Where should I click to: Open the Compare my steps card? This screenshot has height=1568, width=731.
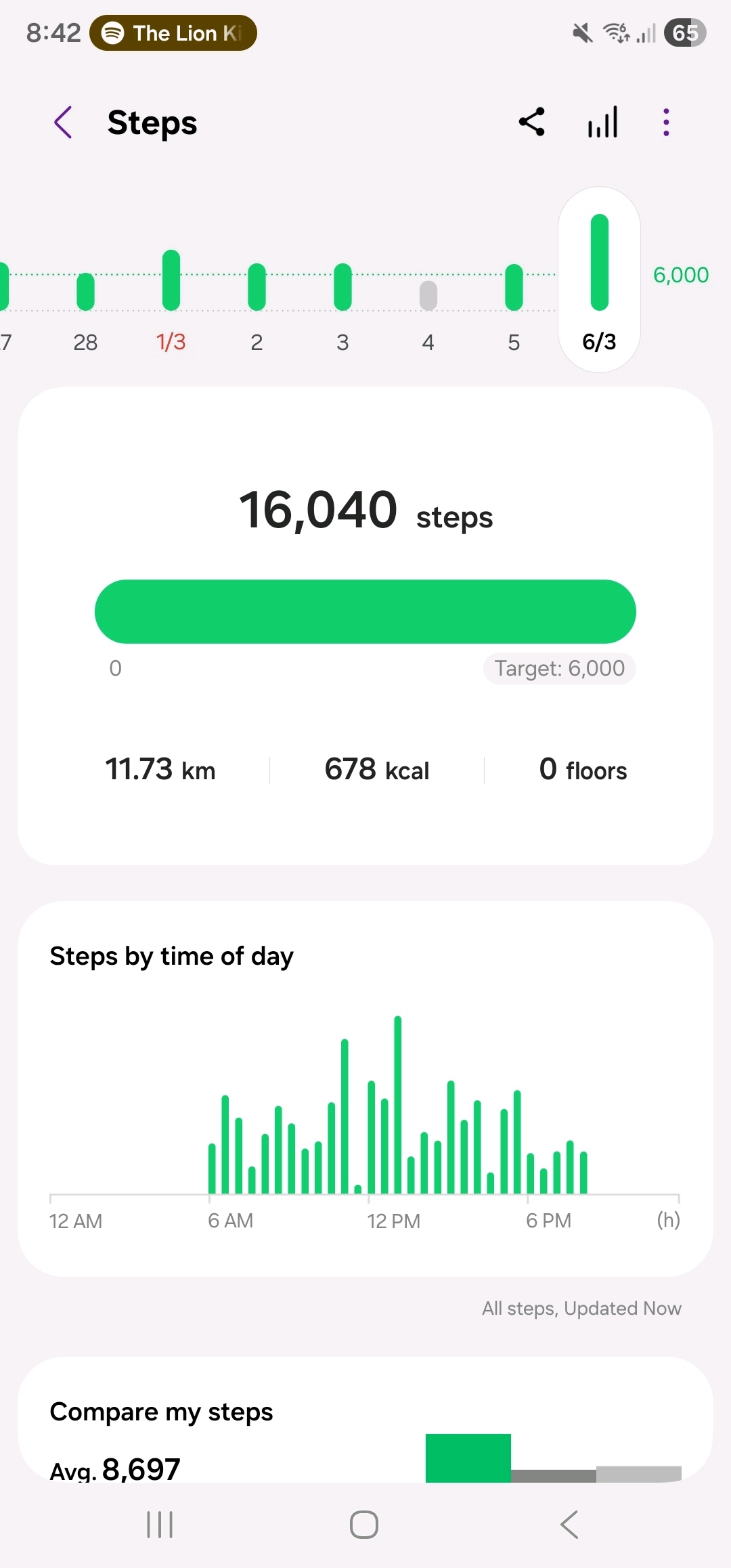coord(365,1422)
